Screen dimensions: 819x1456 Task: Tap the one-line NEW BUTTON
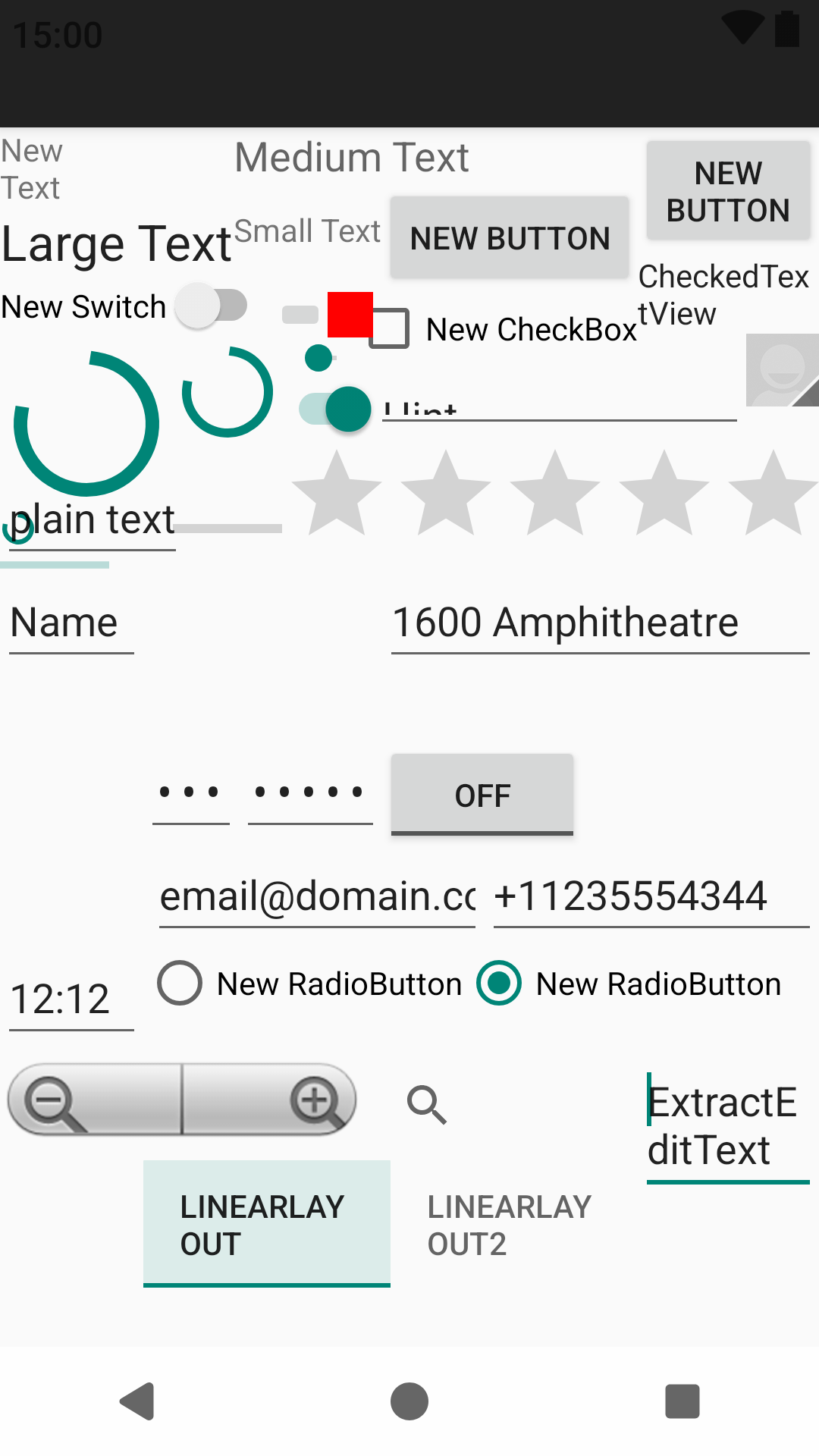(510, 238)
